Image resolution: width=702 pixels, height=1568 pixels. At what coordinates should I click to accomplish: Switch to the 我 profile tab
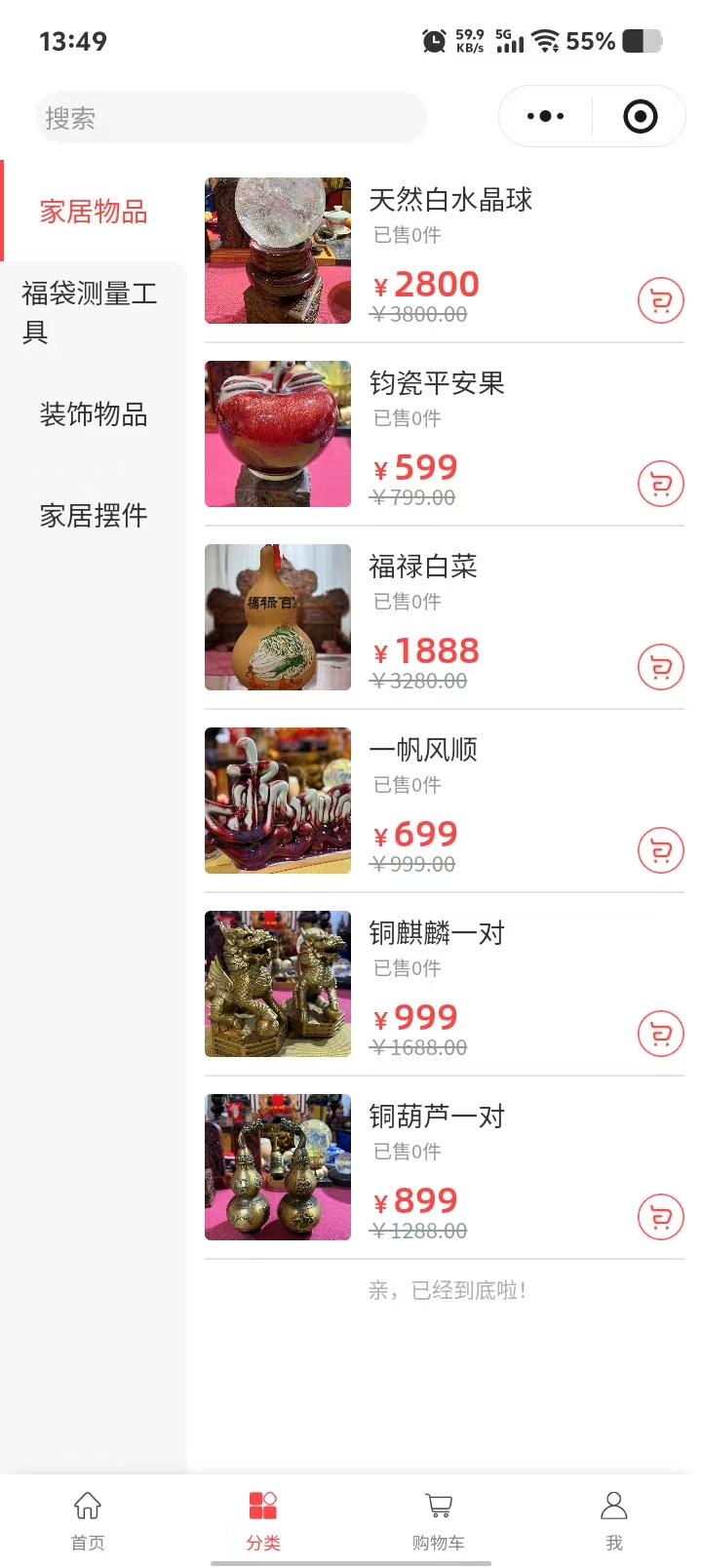(x=614, y=1519)
